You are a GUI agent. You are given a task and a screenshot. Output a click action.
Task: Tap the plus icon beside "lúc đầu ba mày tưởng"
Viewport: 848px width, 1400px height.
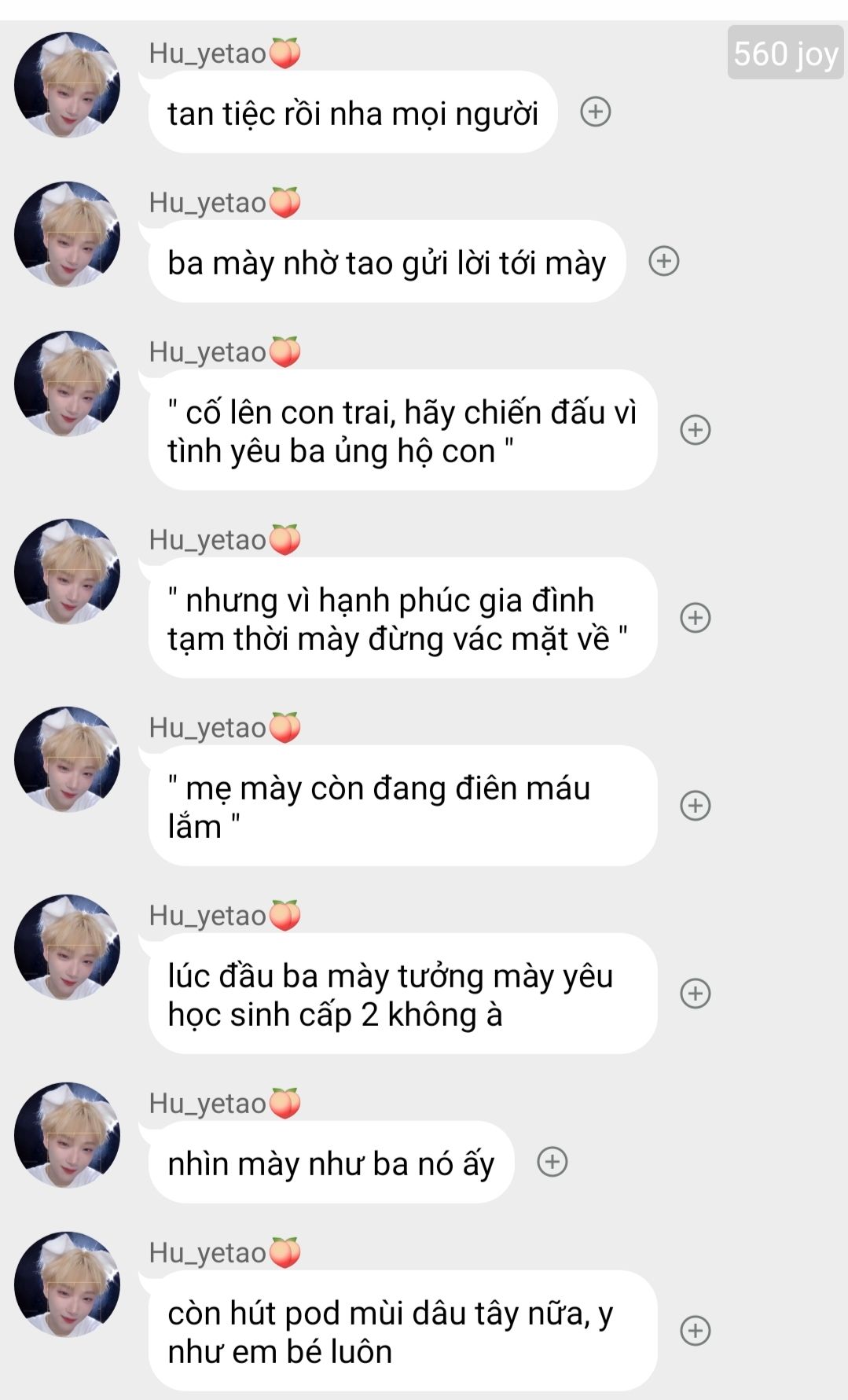[x=696, y=994]
